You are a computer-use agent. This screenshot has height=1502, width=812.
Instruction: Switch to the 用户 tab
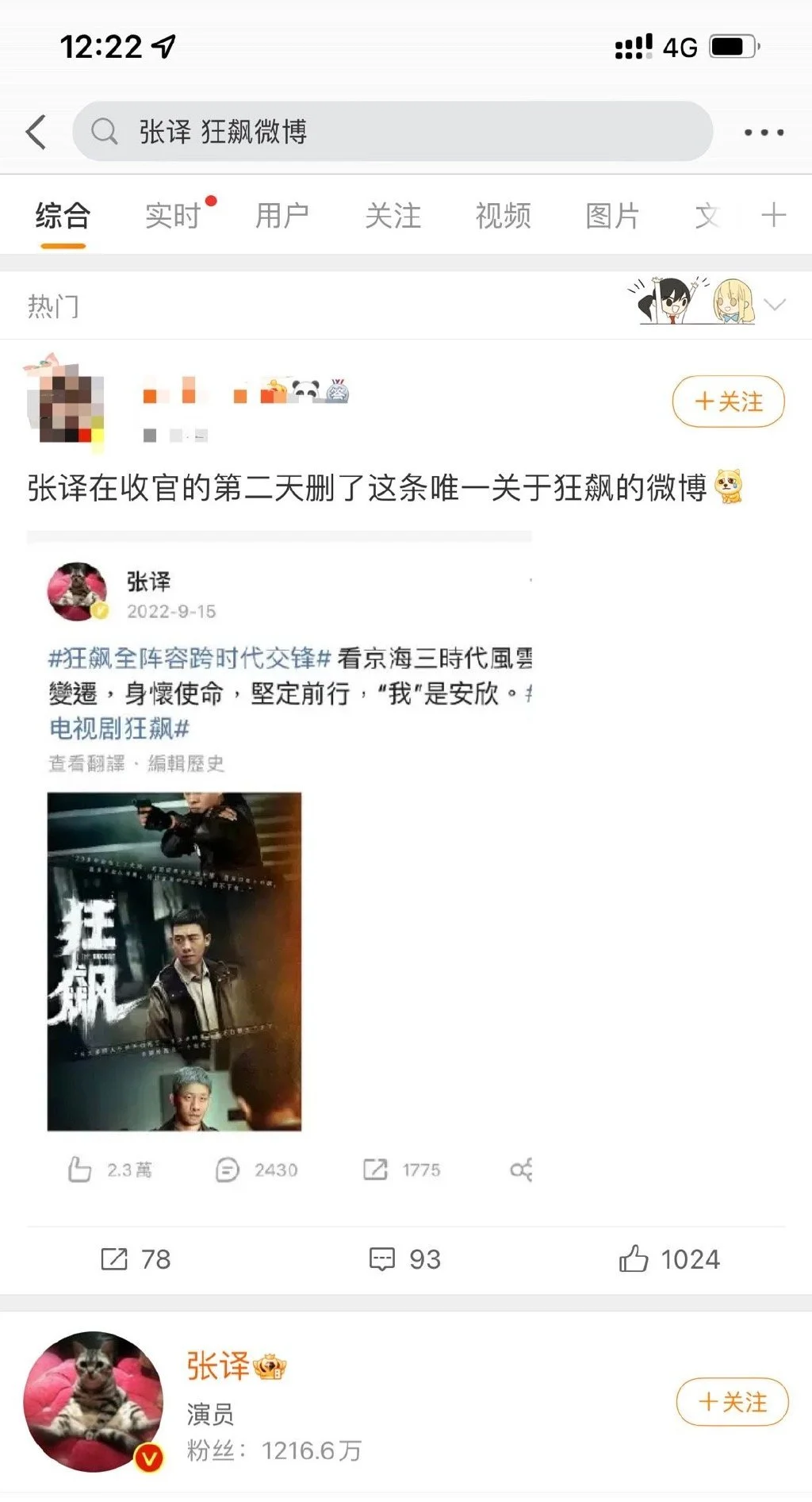click(x=282, y=216)
